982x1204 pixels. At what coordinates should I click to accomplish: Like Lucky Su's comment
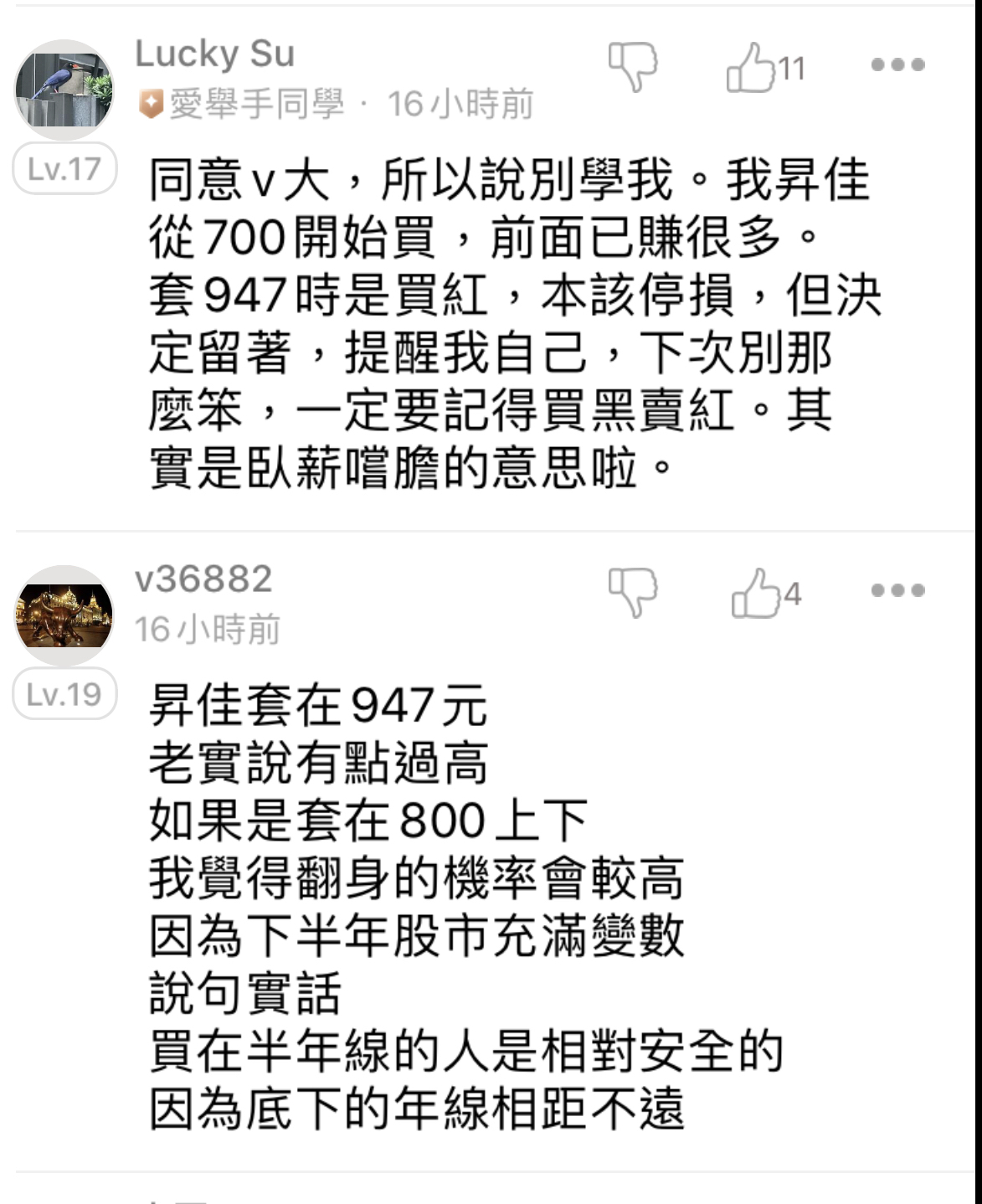(x=750, y=67)
